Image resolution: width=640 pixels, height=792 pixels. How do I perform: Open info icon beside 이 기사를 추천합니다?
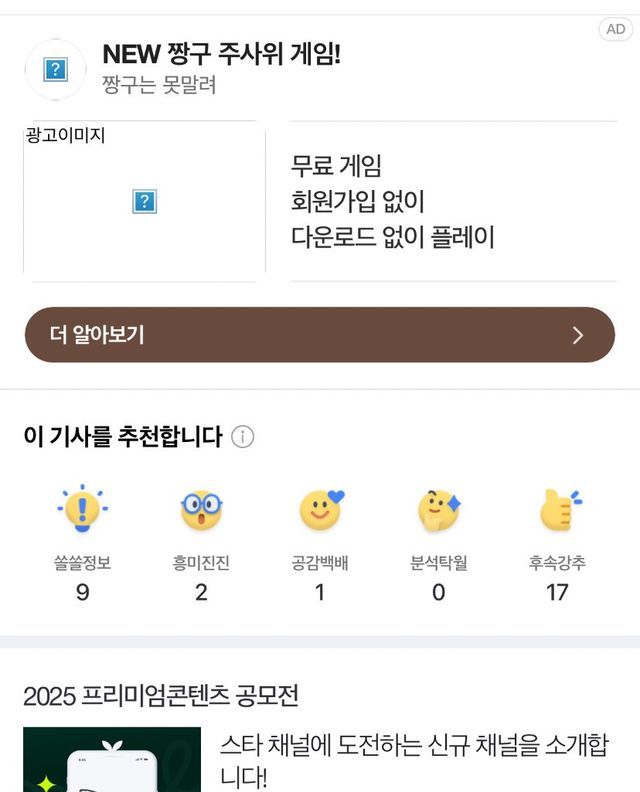click(242, 437)
